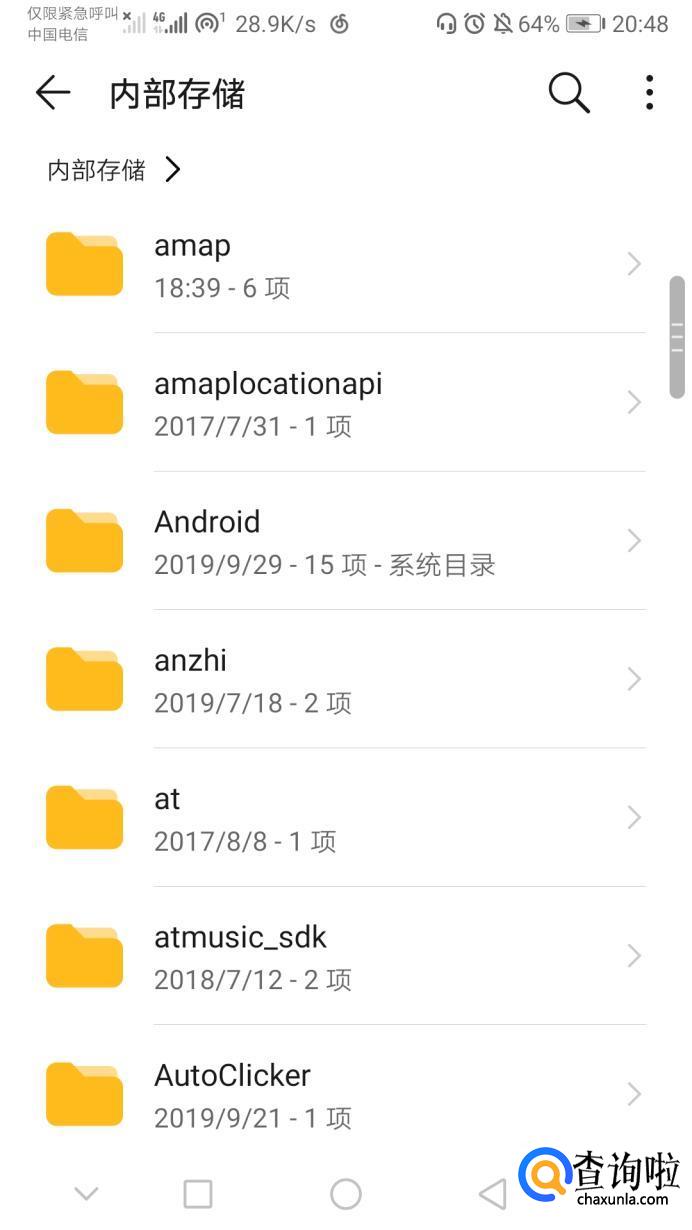Viewport: 692px width, 1230px height.
Task: Hide the navigation bar with down chevron
Action: (87, 1193)
